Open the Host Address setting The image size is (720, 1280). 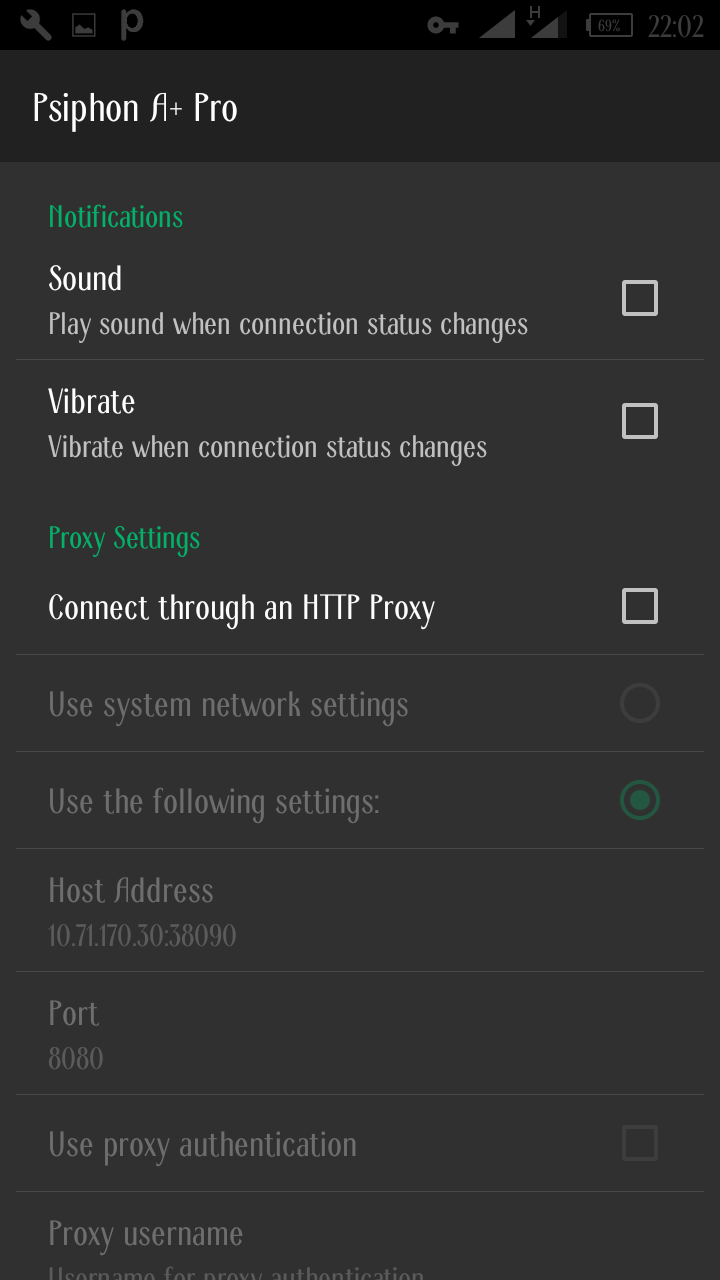360,910
